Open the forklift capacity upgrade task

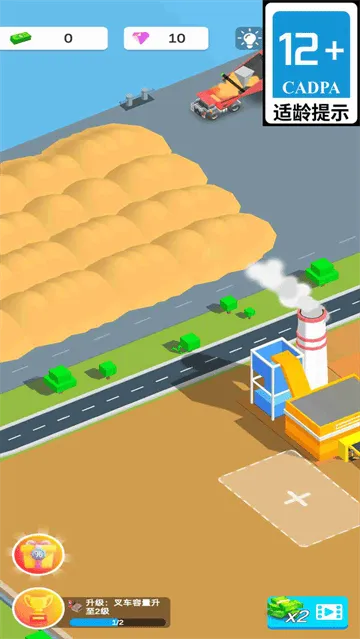pyautogui.click(x=117, y=612)
